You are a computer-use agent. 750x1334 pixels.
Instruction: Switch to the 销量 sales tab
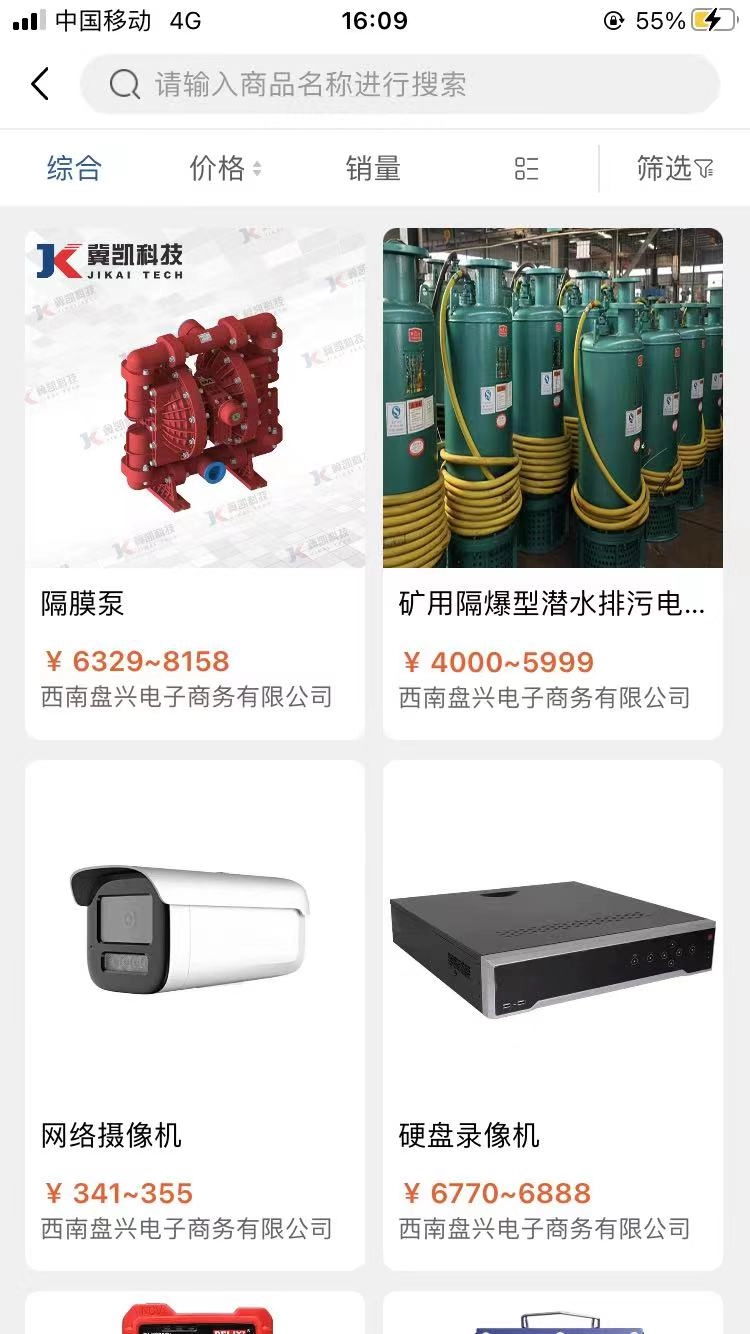(375, 168)
